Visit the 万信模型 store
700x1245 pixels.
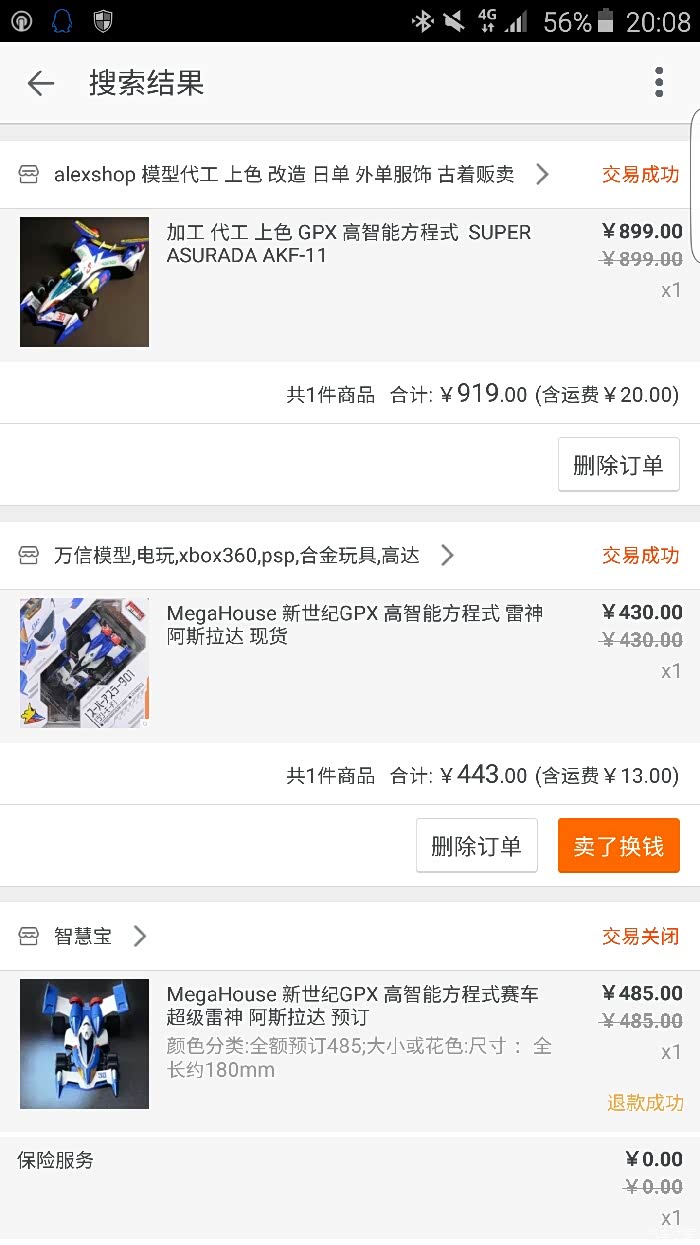coord(237,556)
